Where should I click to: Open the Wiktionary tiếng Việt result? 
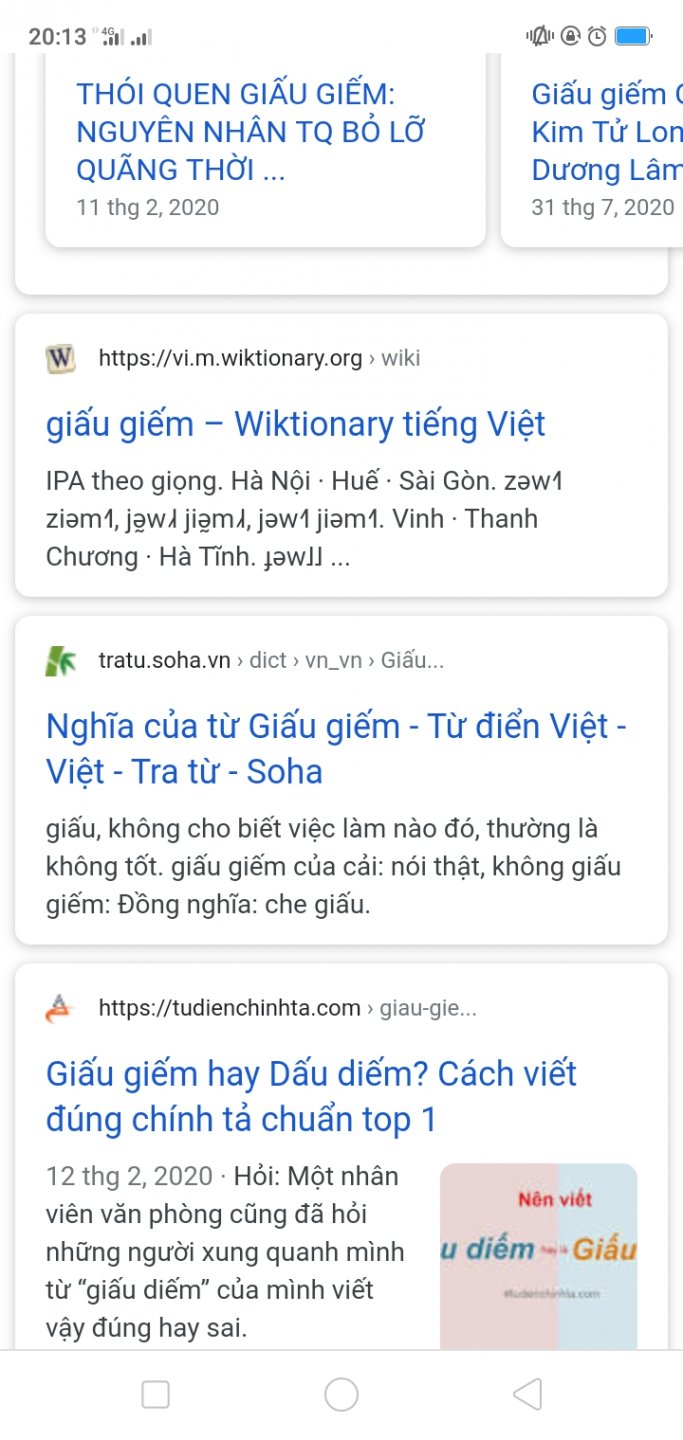tap(296, 424)
